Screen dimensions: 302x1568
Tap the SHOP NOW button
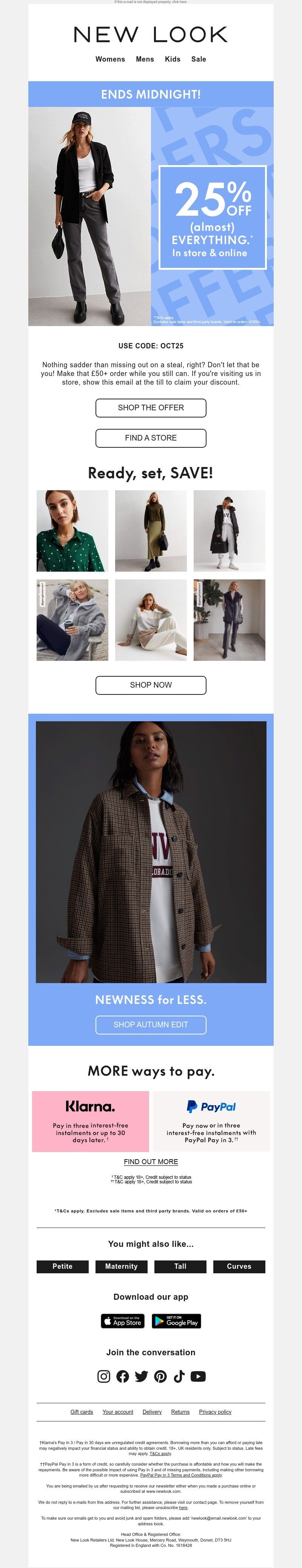[x=151, y=685]
